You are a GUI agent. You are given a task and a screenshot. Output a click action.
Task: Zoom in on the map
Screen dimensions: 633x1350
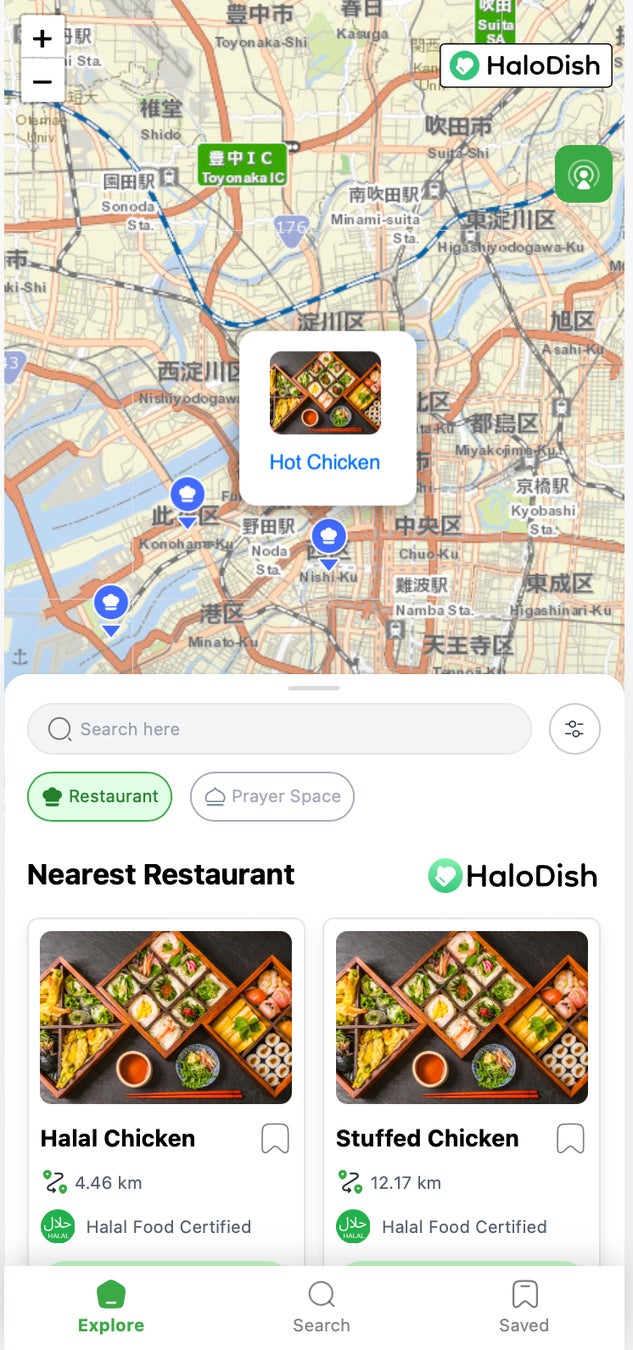pyautogui.click(x=42, y=40)
